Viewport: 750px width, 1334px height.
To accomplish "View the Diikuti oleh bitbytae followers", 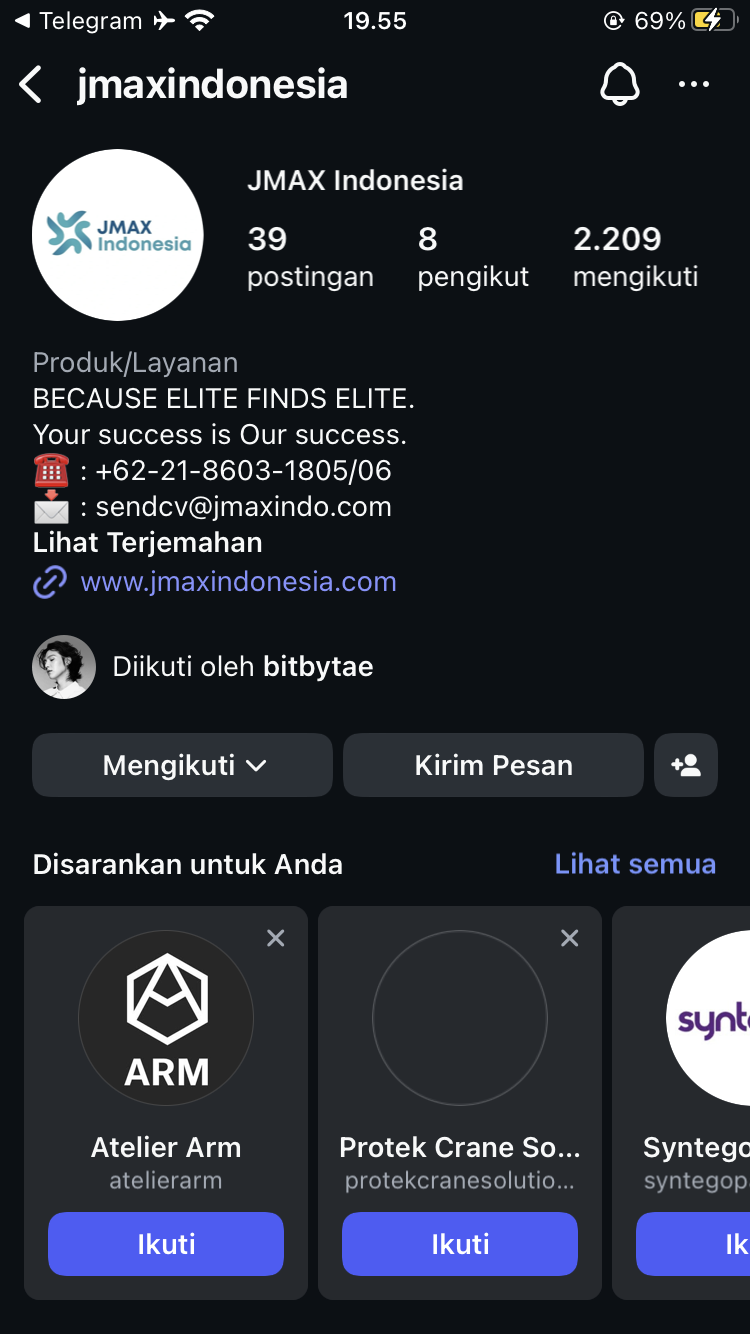I will point(242,667).
